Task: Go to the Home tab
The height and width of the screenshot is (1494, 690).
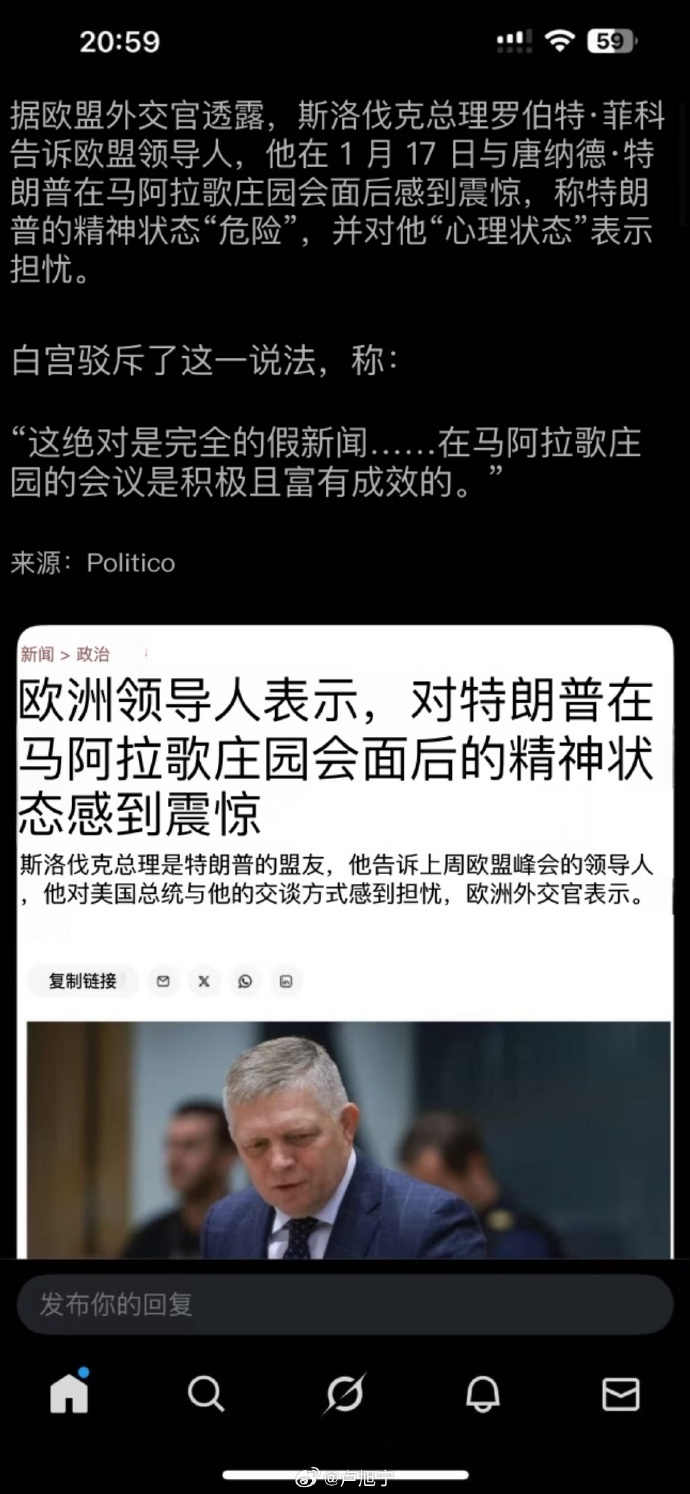Action: pos(69,1392)
